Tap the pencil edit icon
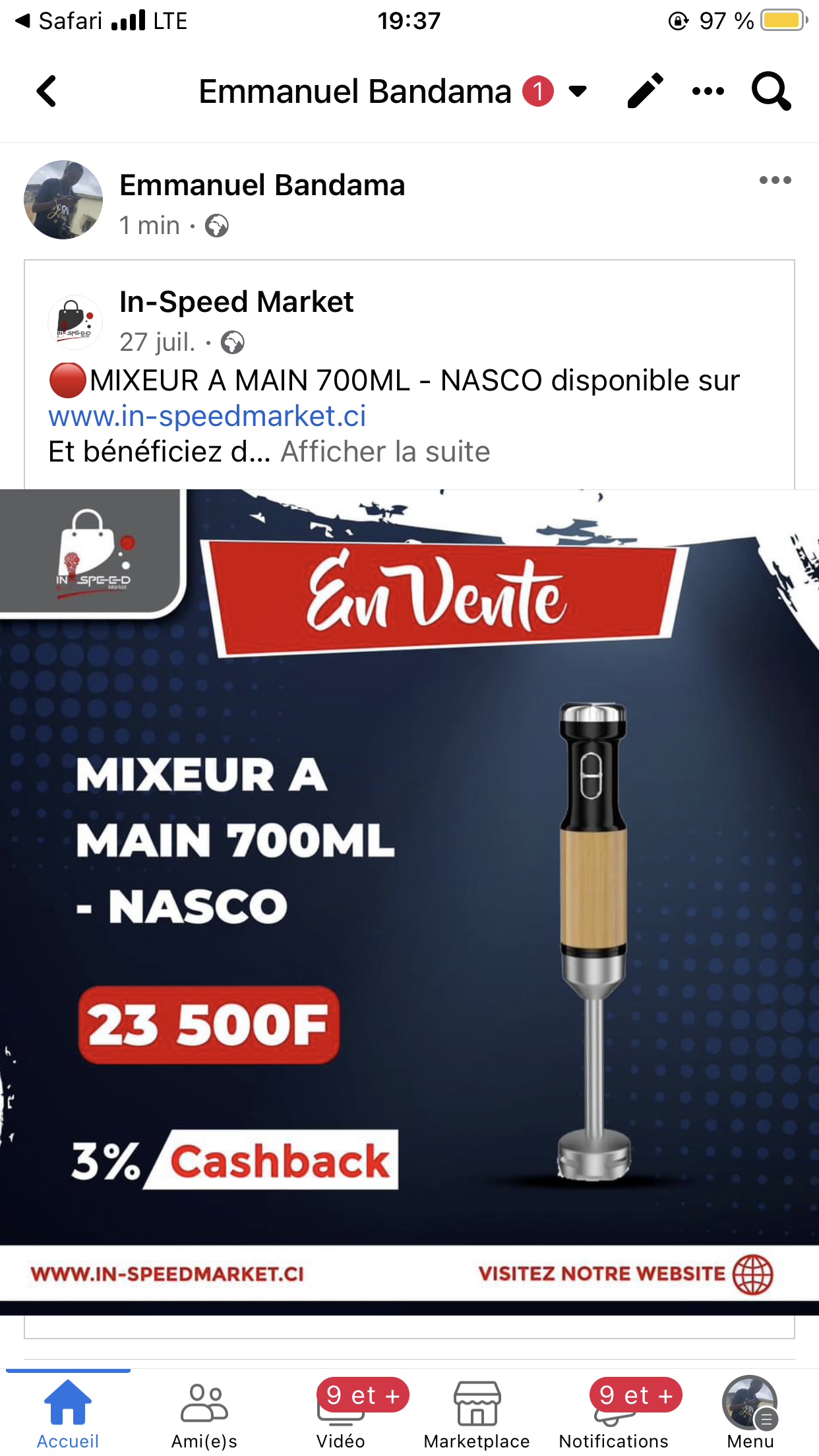The height and width of the screenshot is (1456, 819). tap(644, 91)
